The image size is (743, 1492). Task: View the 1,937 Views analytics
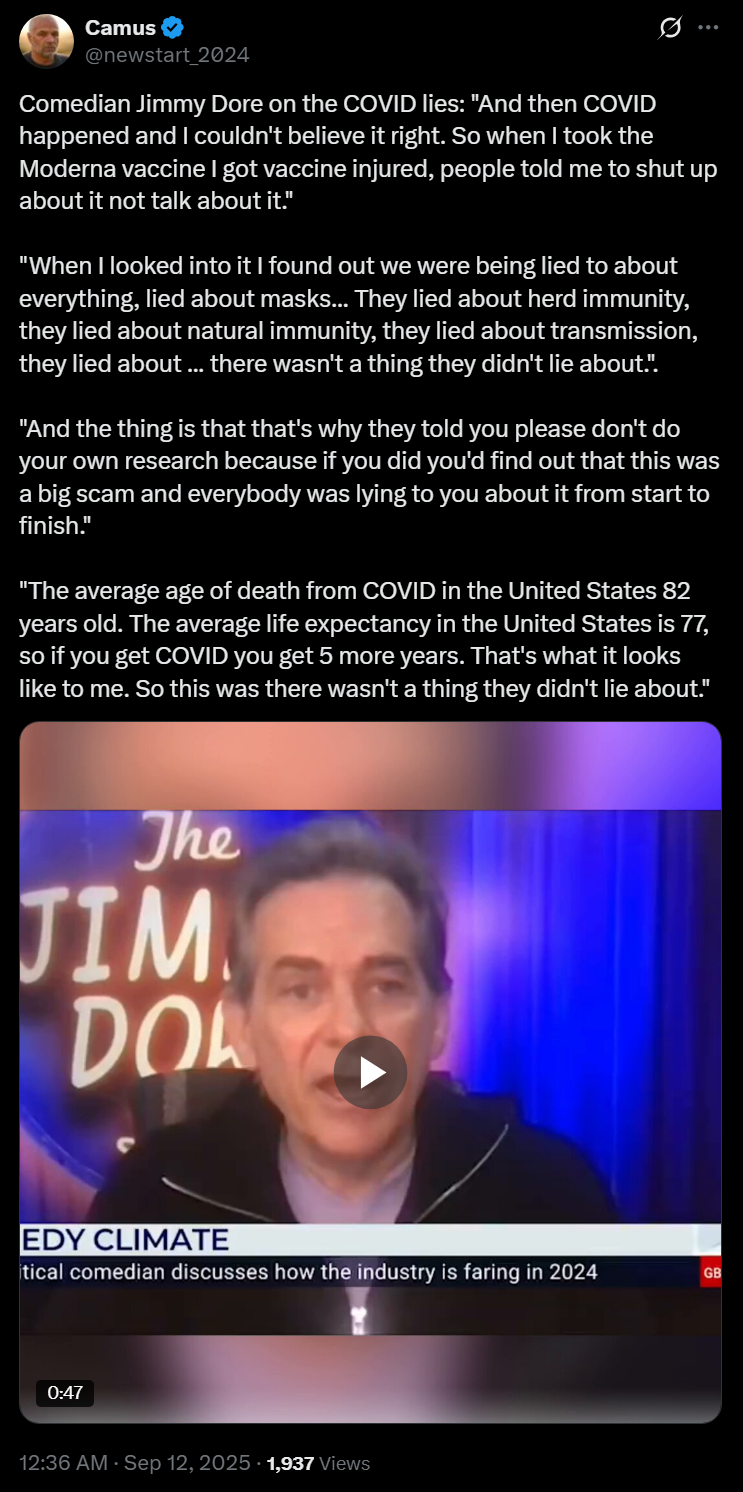click(319, 1463)
